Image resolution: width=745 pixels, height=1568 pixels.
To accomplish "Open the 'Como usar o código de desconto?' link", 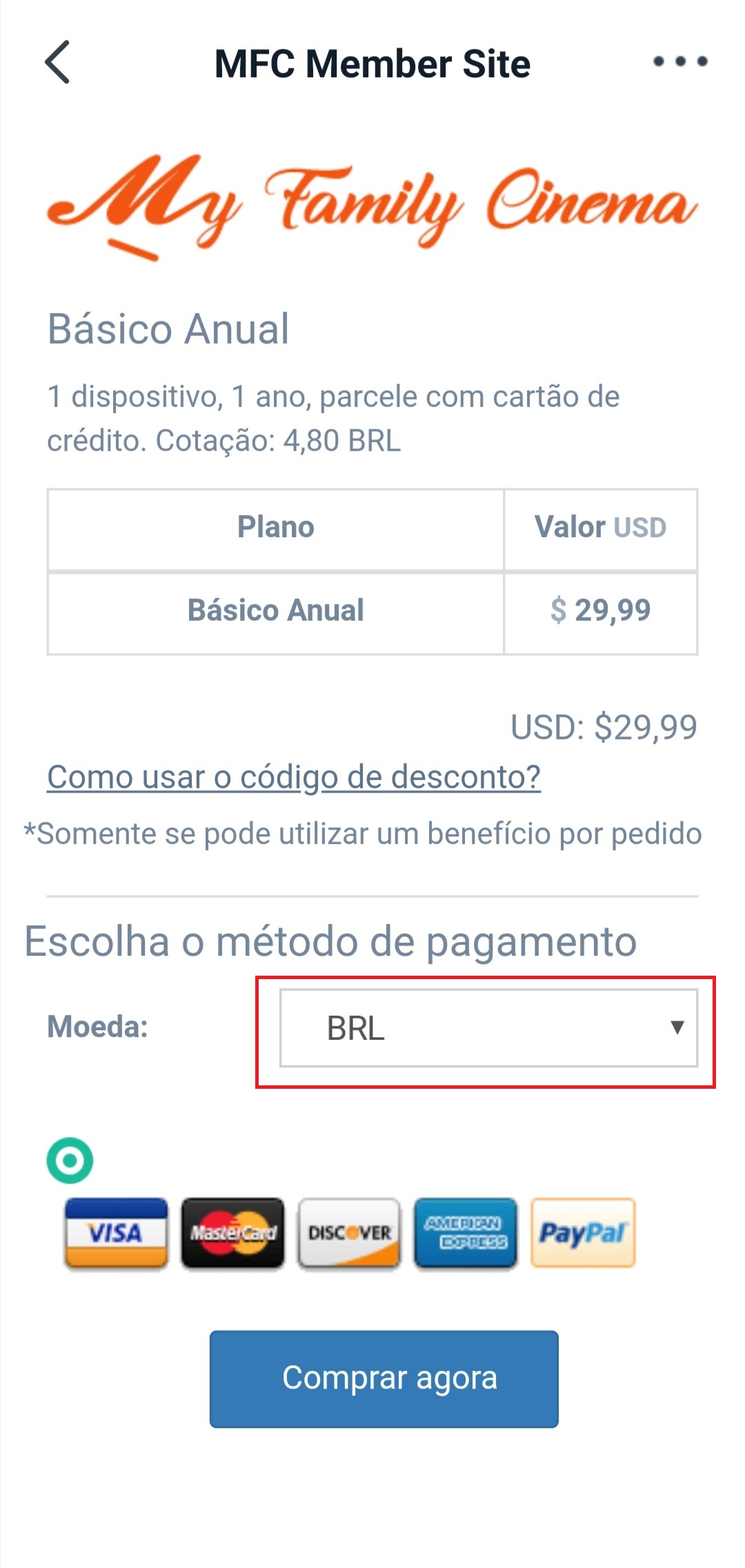I will (294, 777).
